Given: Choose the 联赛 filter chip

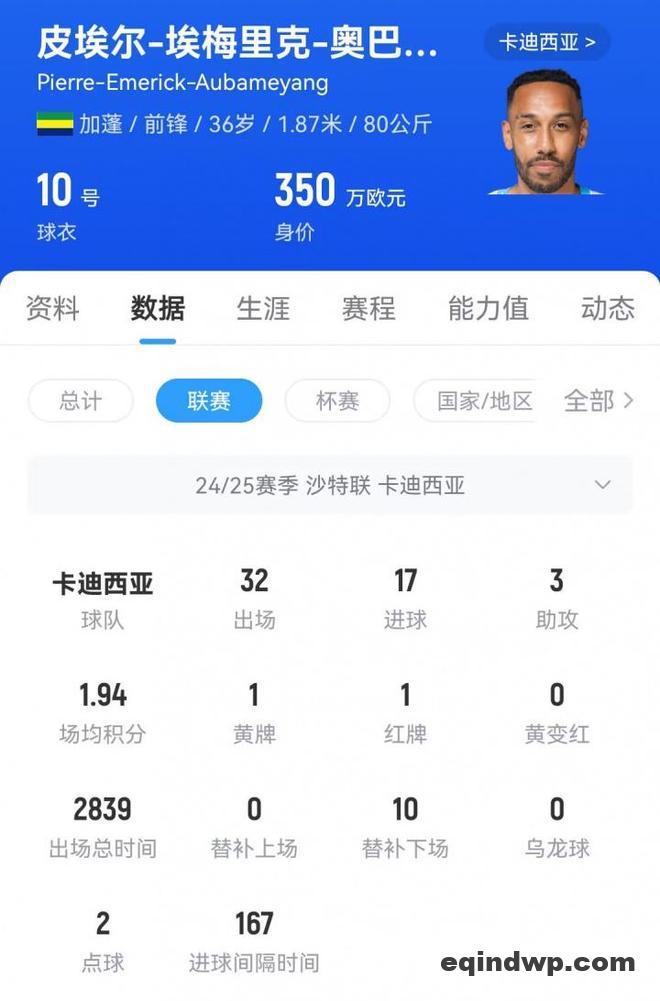Looking at the screenshot, I should [x=209, y=402].
